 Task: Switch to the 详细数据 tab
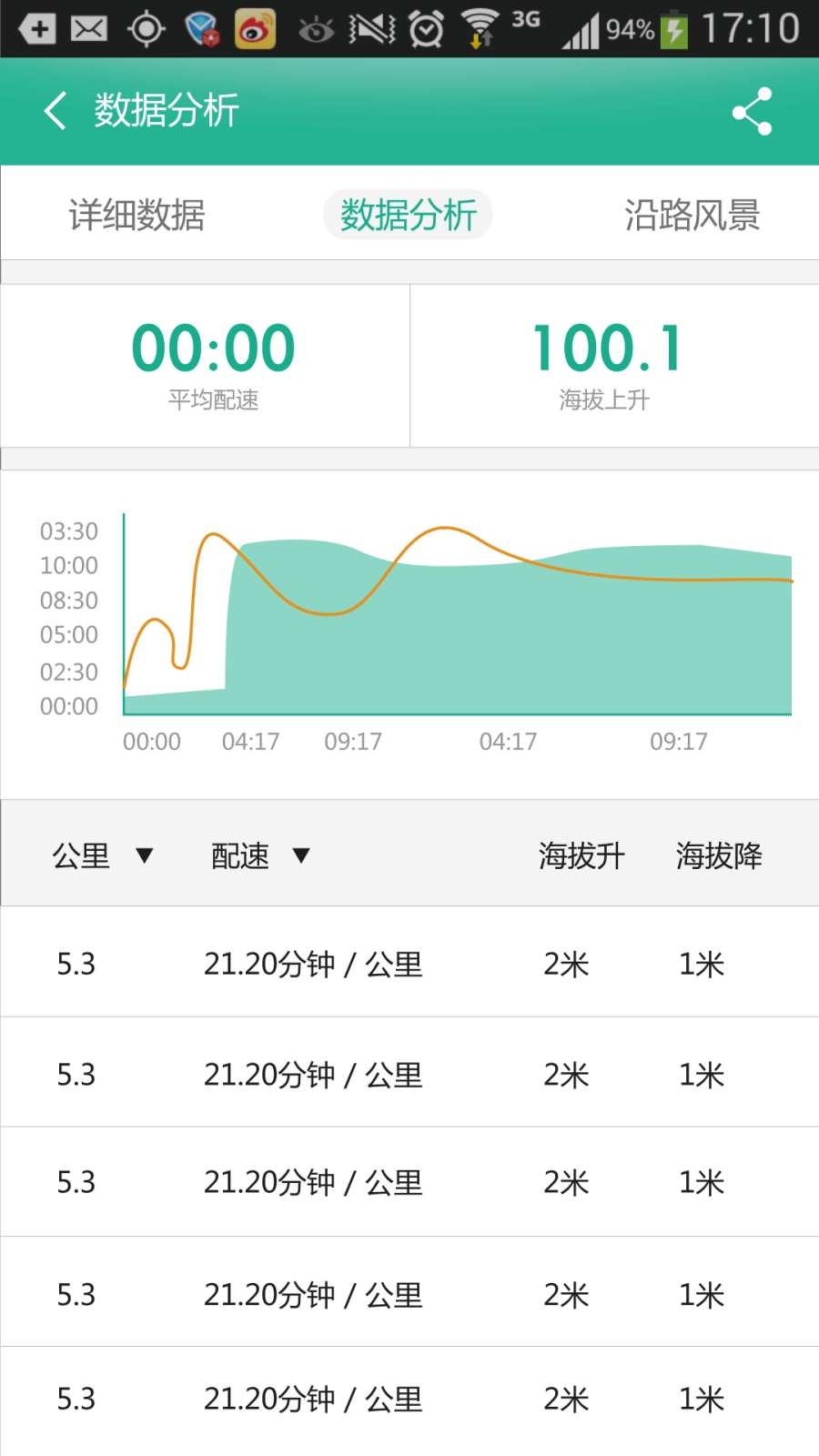click(x=136, y=215)
